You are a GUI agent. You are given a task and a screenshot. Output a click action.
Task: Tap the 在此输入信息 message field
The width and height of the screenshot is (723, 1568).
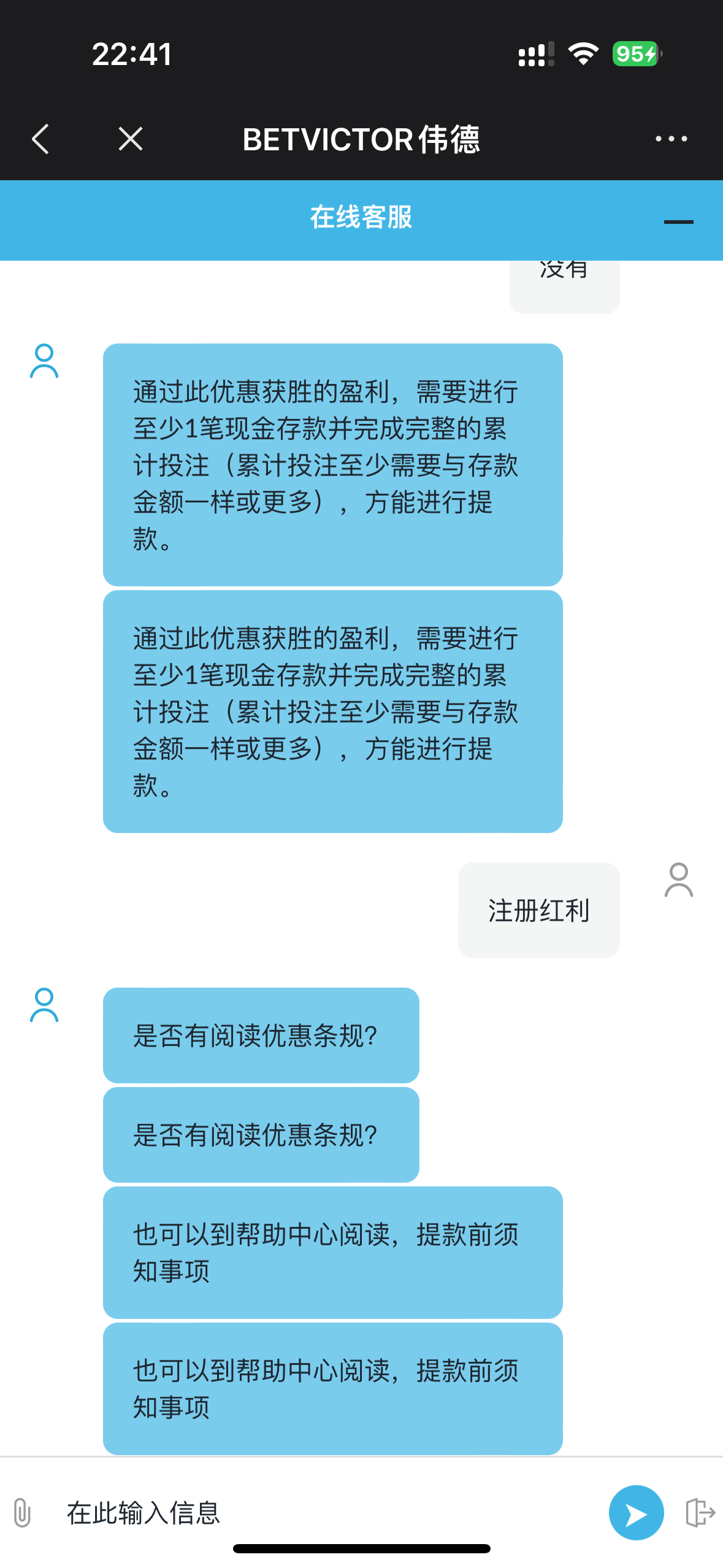(x=325, y=1512)
